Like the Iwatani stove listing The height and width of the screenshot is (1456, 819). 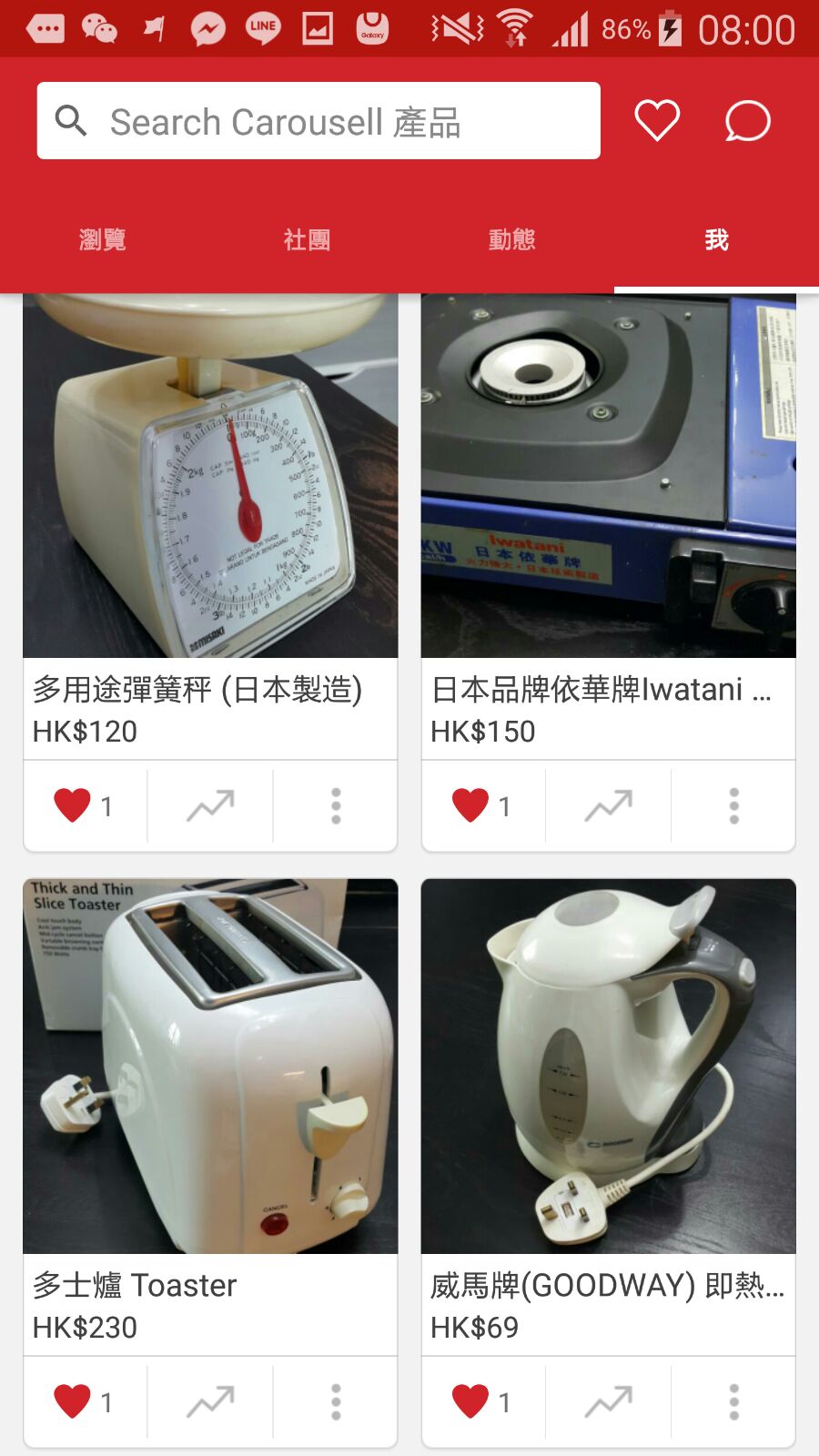(x=471, y=805)
